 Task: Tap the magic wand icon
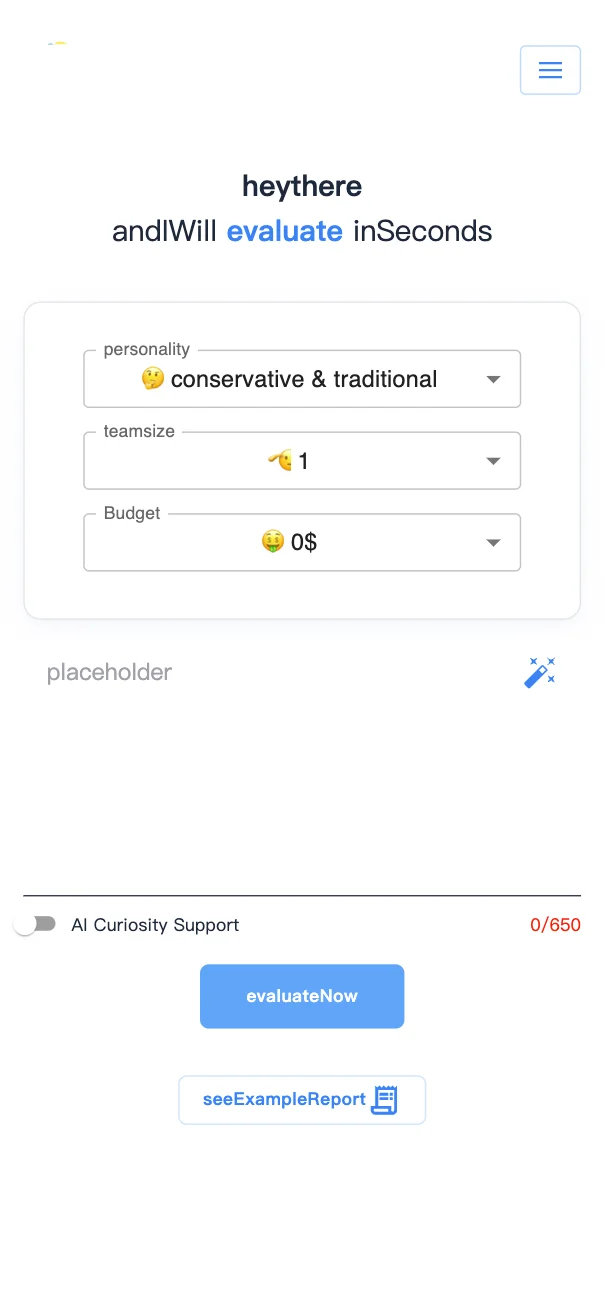(540, 672)
